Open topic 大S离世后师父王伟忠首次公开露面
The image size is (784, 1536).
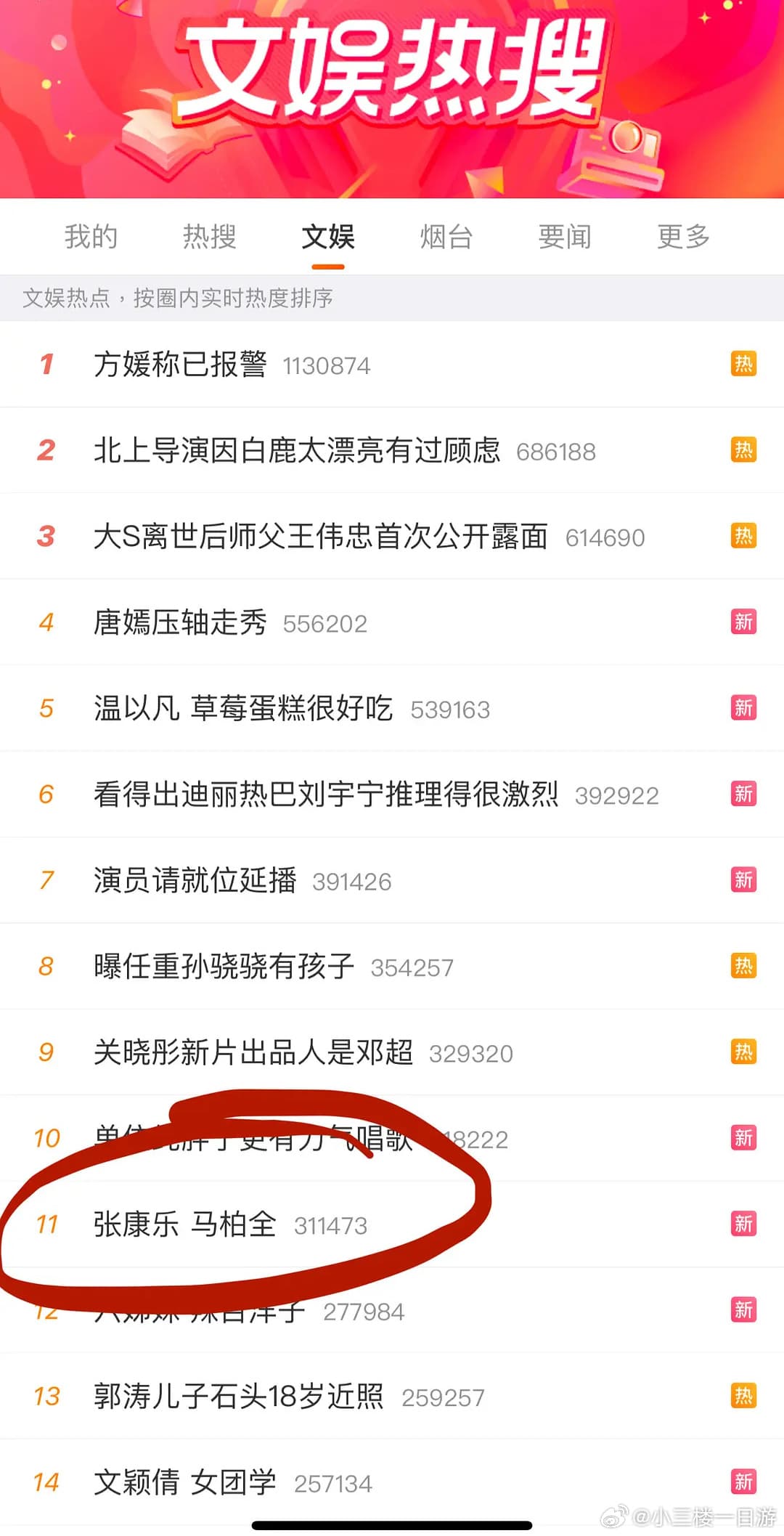[x=320, y=537]
